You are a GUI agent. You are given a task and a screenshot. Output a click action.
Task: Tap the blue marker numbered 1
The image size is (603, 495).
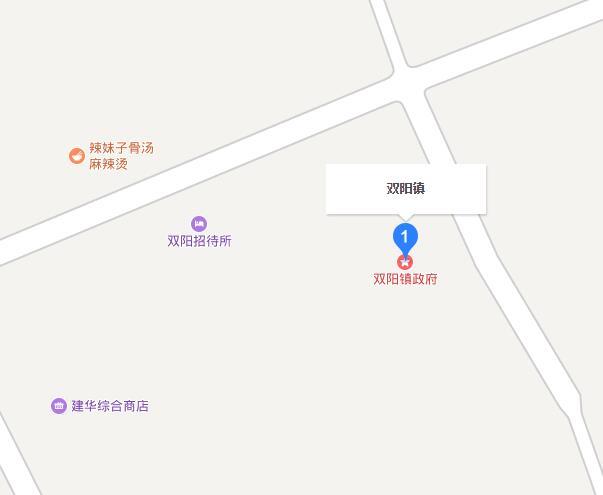(x=404, y=238)
